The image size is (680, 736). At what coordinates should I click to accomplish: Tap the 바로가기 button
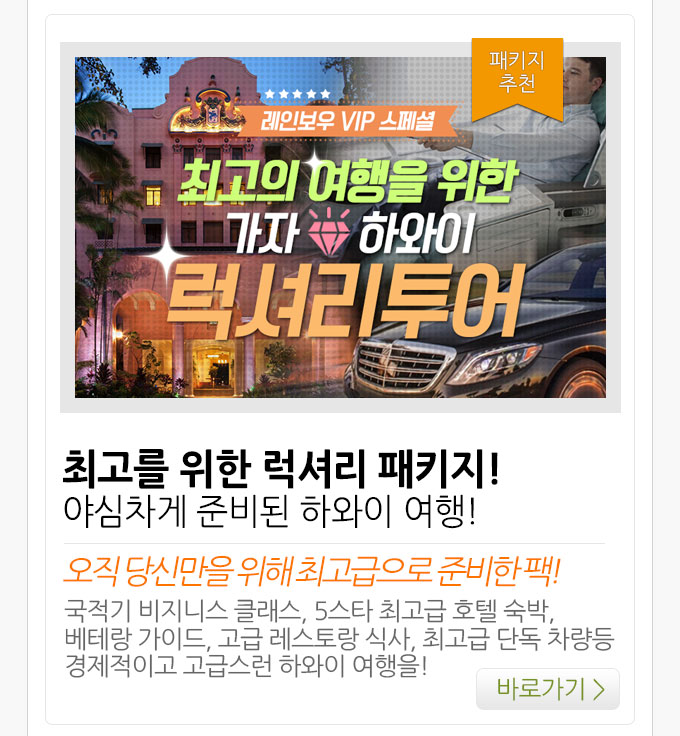(x=548, y=689)
